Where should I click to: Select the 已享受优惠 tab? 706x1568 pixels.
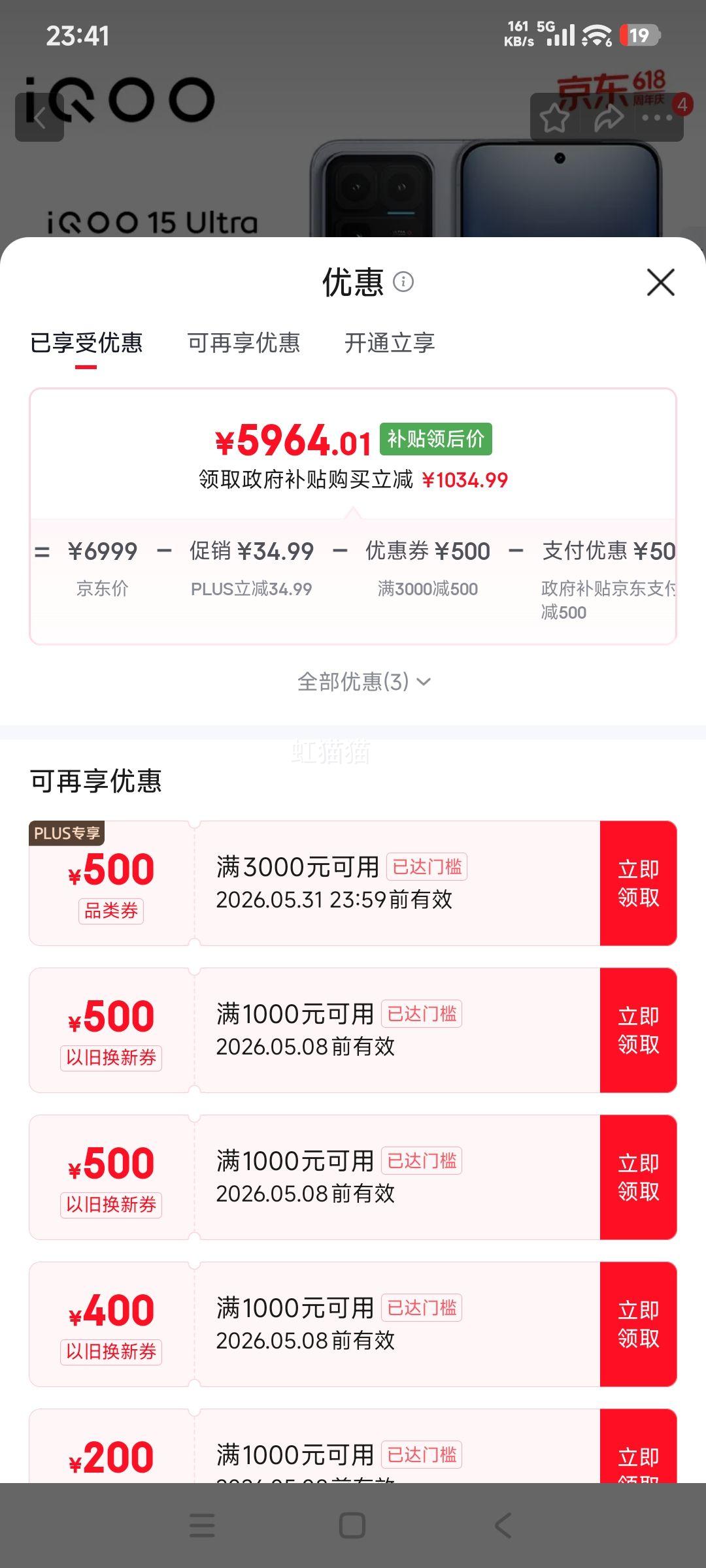click(x=86, y=343)
